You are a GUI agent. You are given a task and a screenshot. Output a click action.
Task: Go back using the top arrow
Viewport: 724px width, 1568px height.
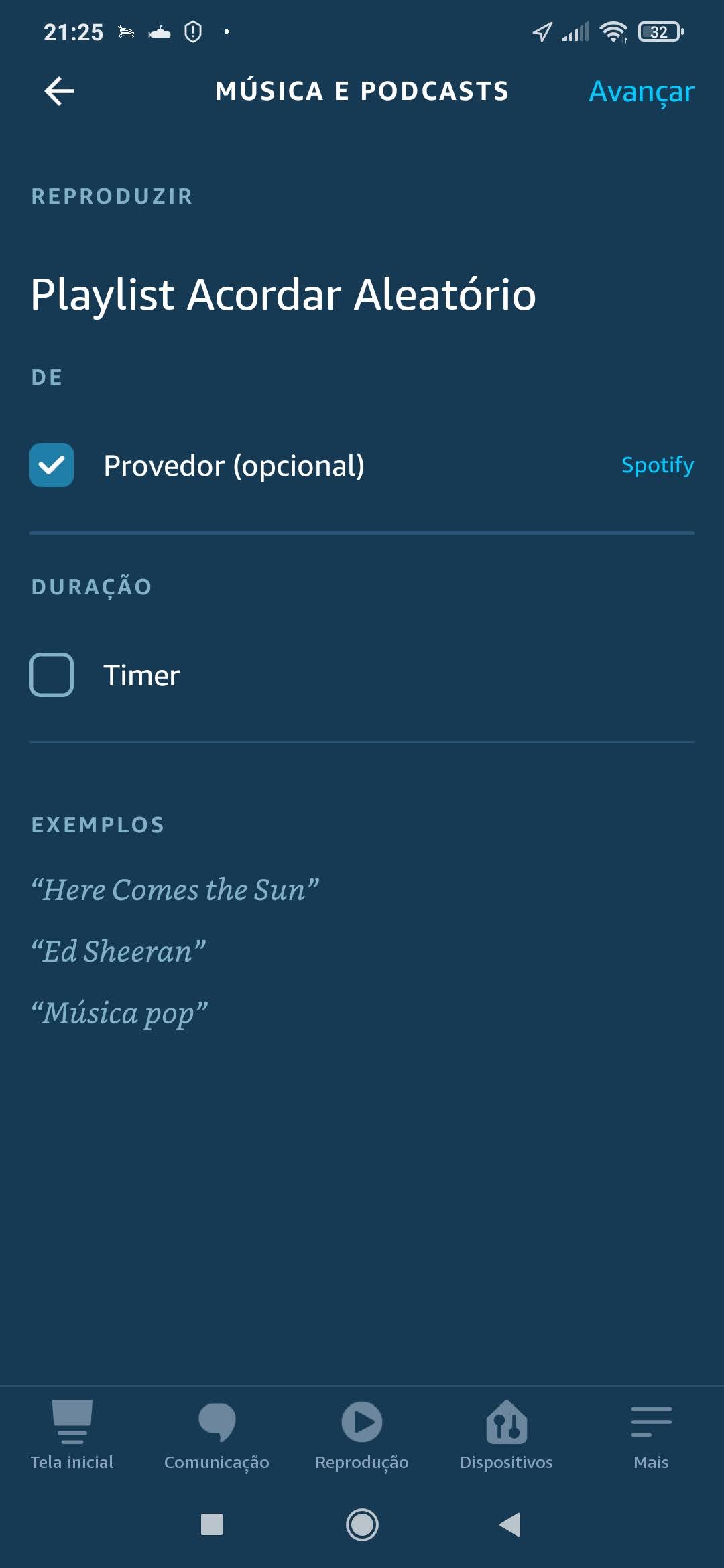pyautogui.click(x=59, y=91)
